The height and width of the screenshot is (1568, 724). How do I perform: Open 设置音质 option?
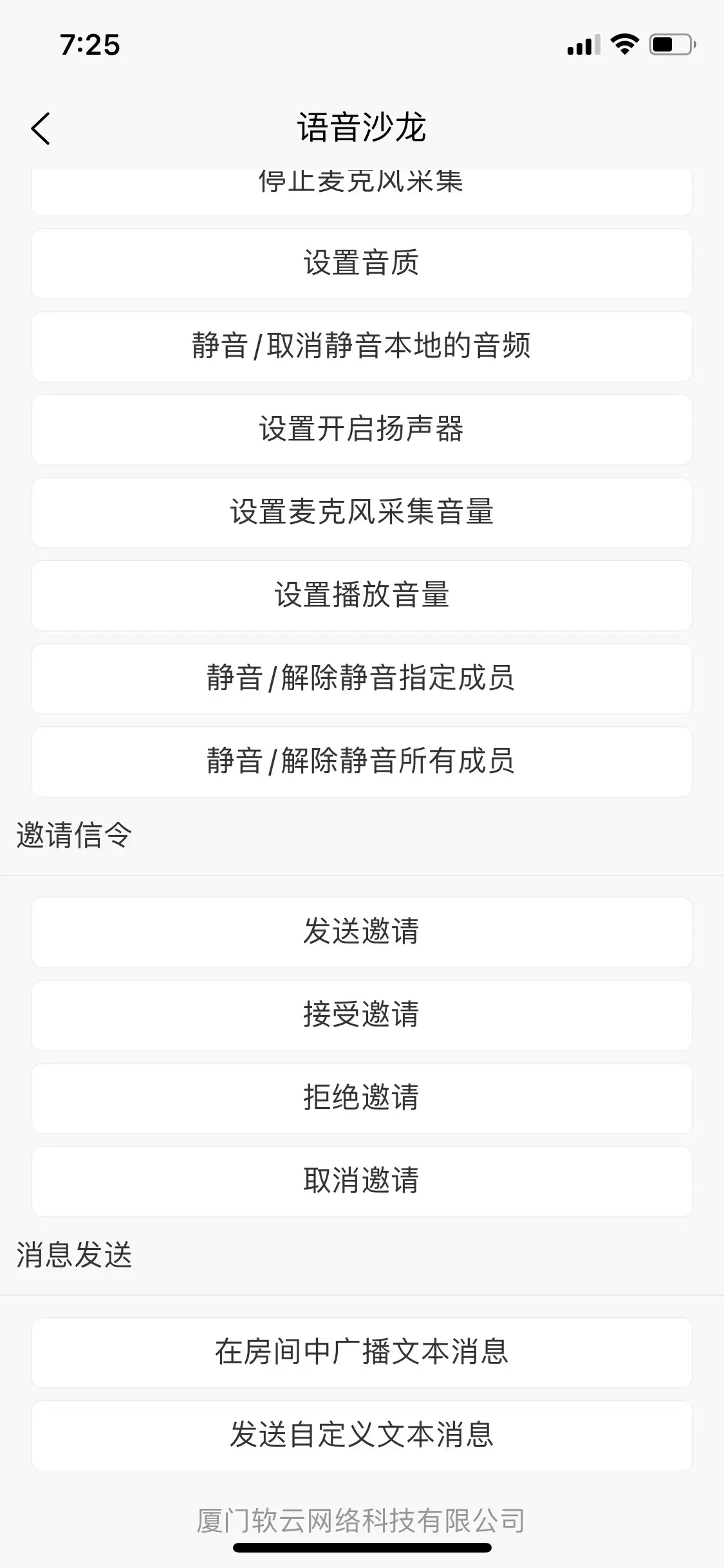click(362, 263)
